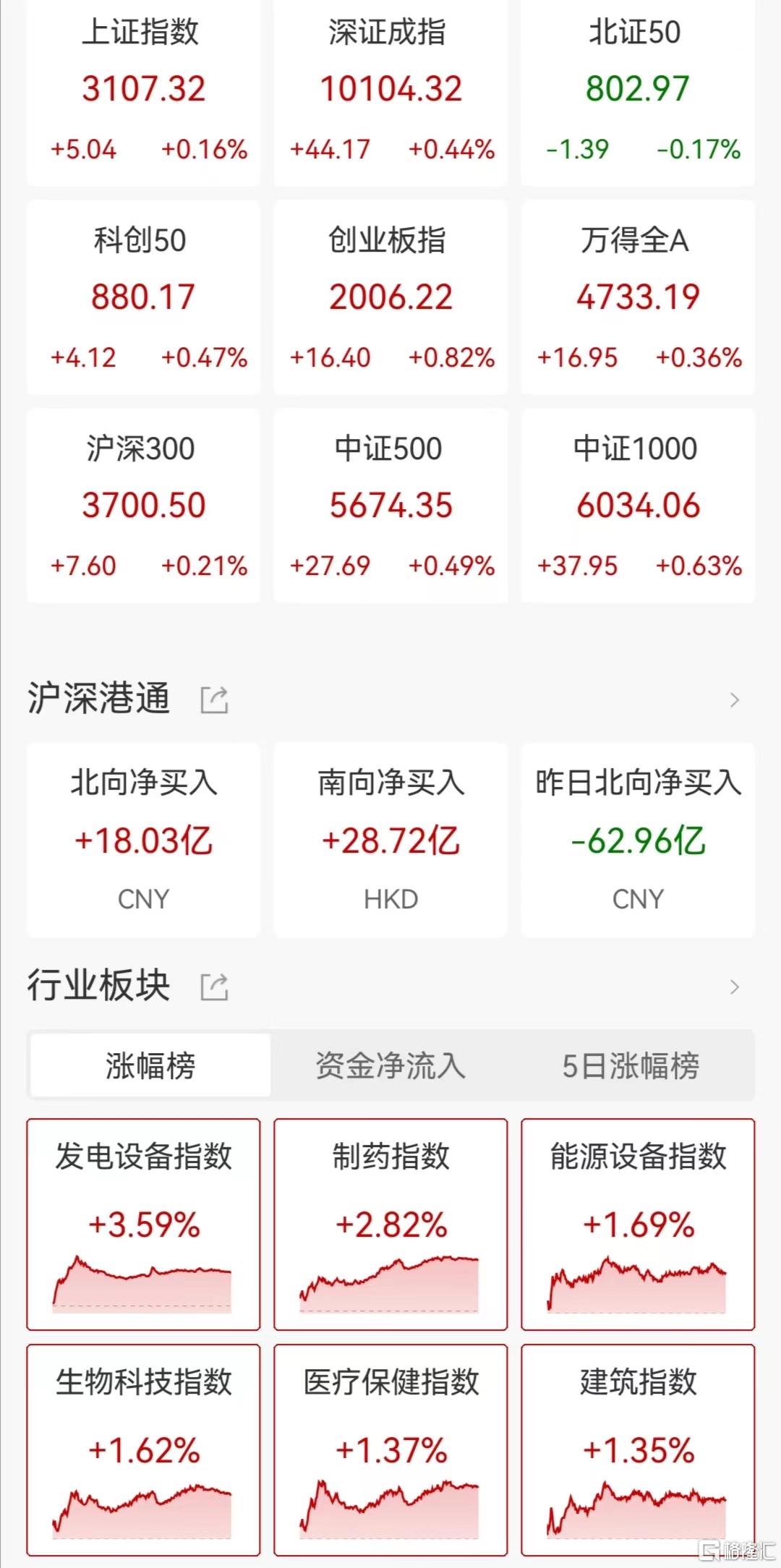
Task: Expand 行业板块 with the arrow chevron
Action: point(735,987)
